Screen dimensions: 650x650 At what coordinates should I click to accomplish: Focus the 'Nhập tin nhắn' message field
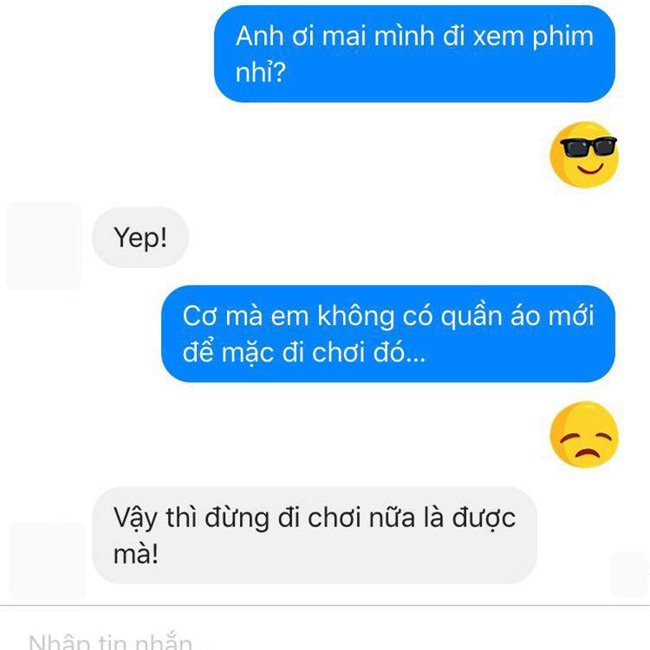point(200,638)
